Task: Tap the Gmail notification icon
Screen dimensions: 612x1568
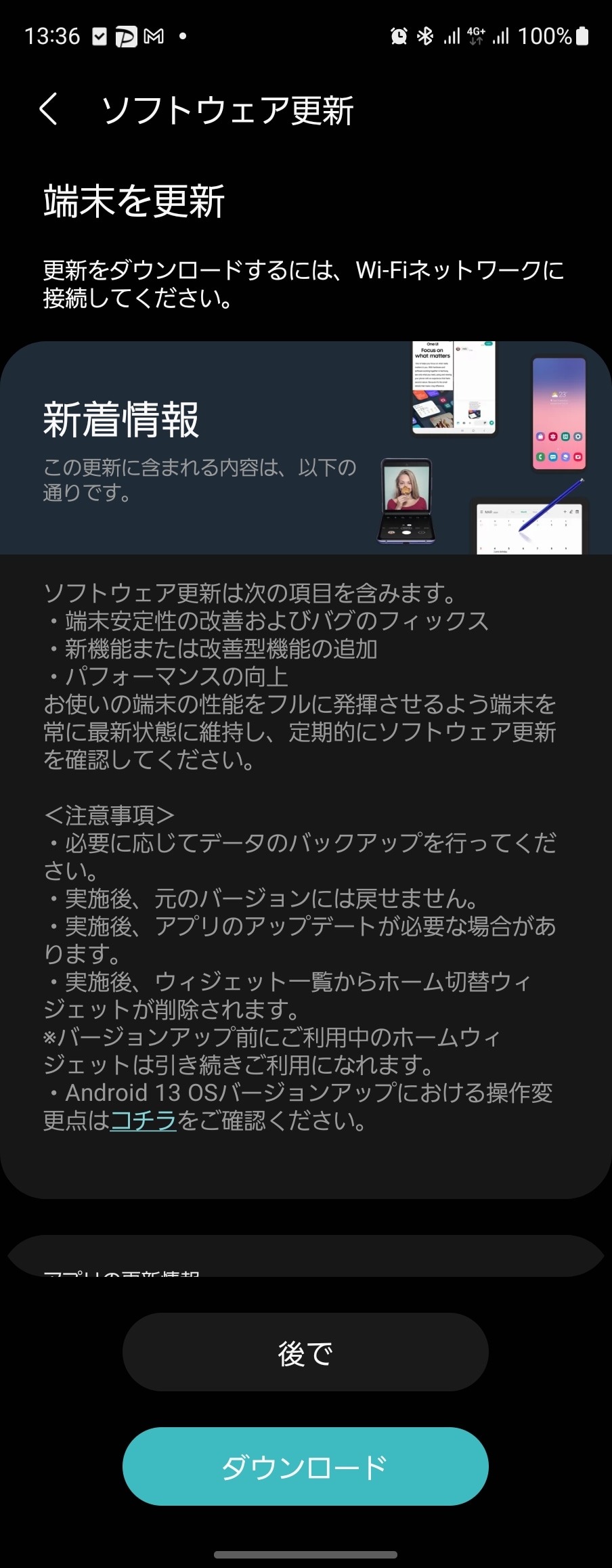Action: 154,35
